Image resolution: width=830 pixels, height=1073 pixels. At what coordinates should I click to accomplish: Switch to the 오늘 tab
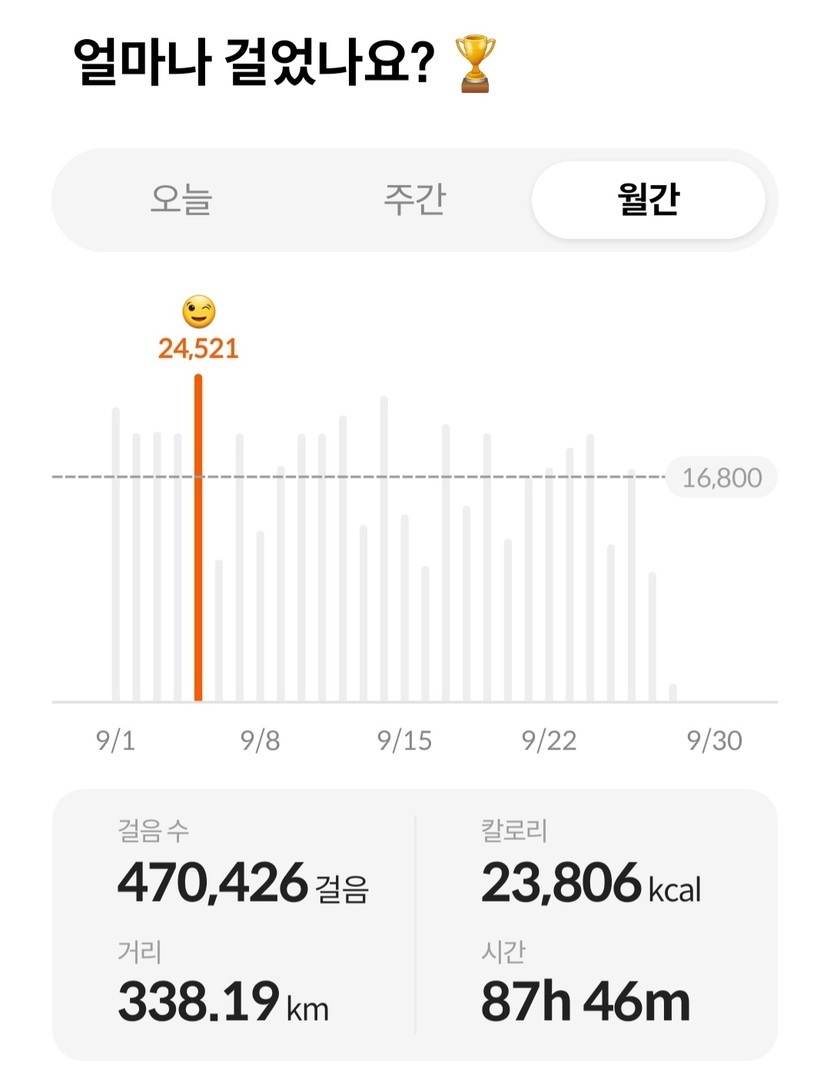[181, 200]
